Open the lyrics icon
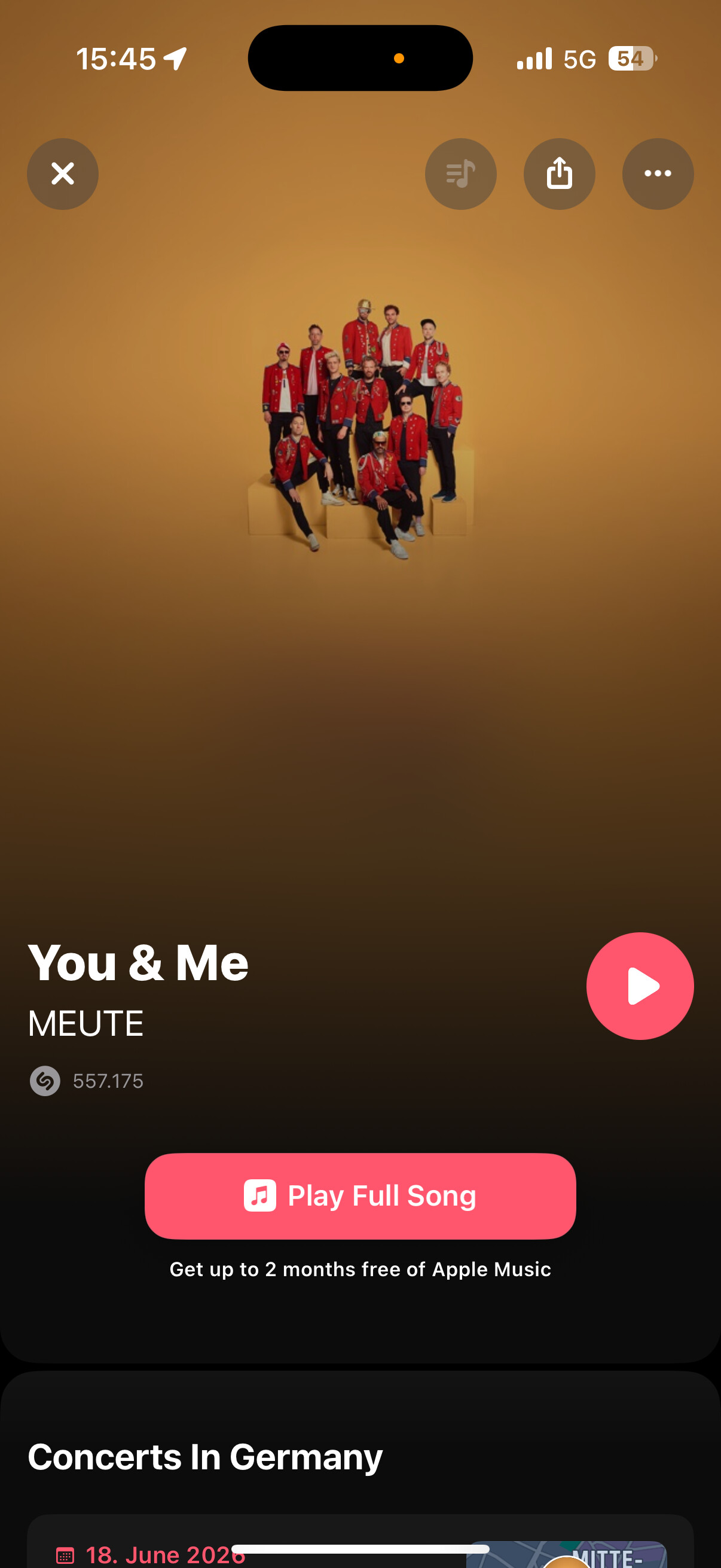The image size is (721, 1568). coord(460,174)
